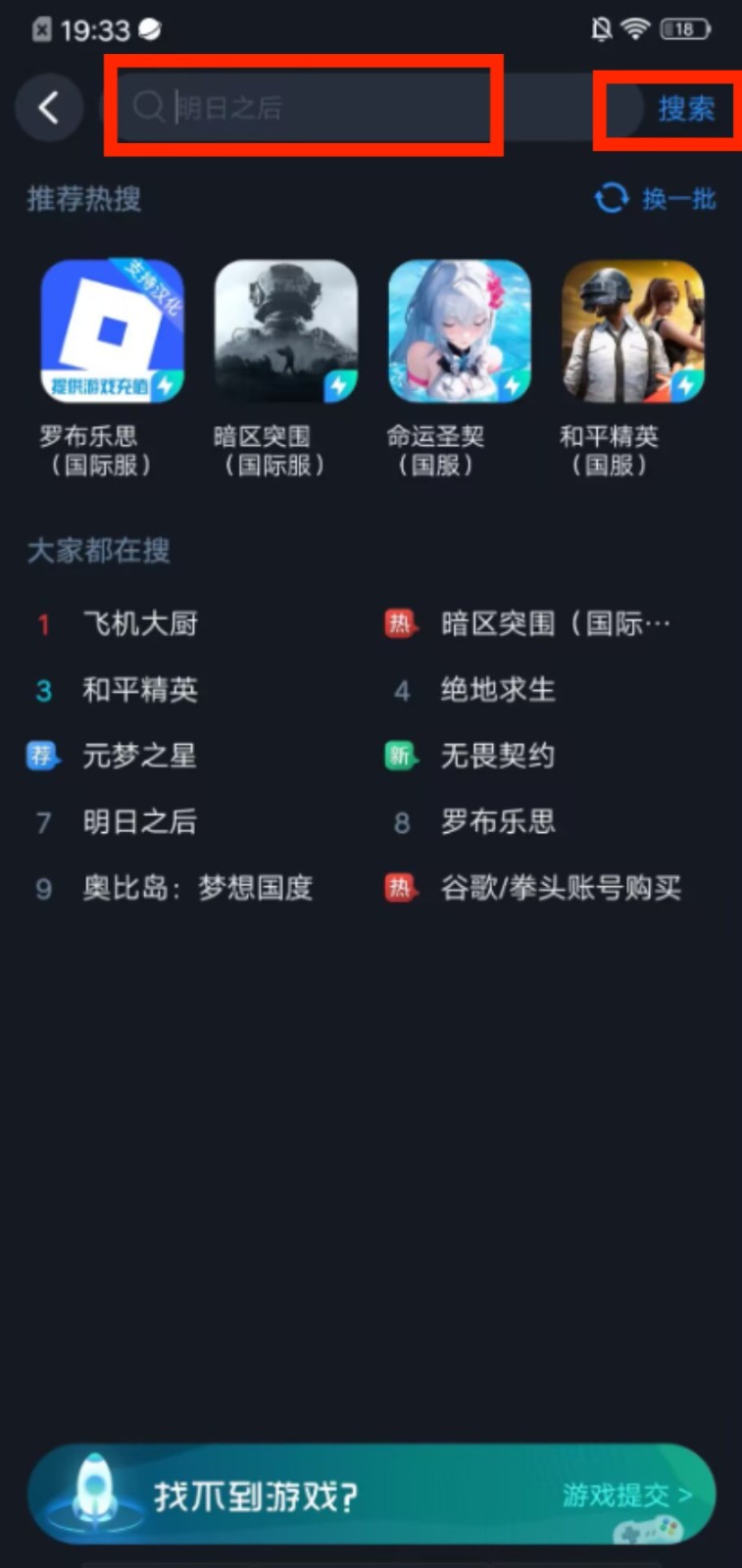
Task: Search for 飞机大厨 ranked first
Action: pos(140,623)
